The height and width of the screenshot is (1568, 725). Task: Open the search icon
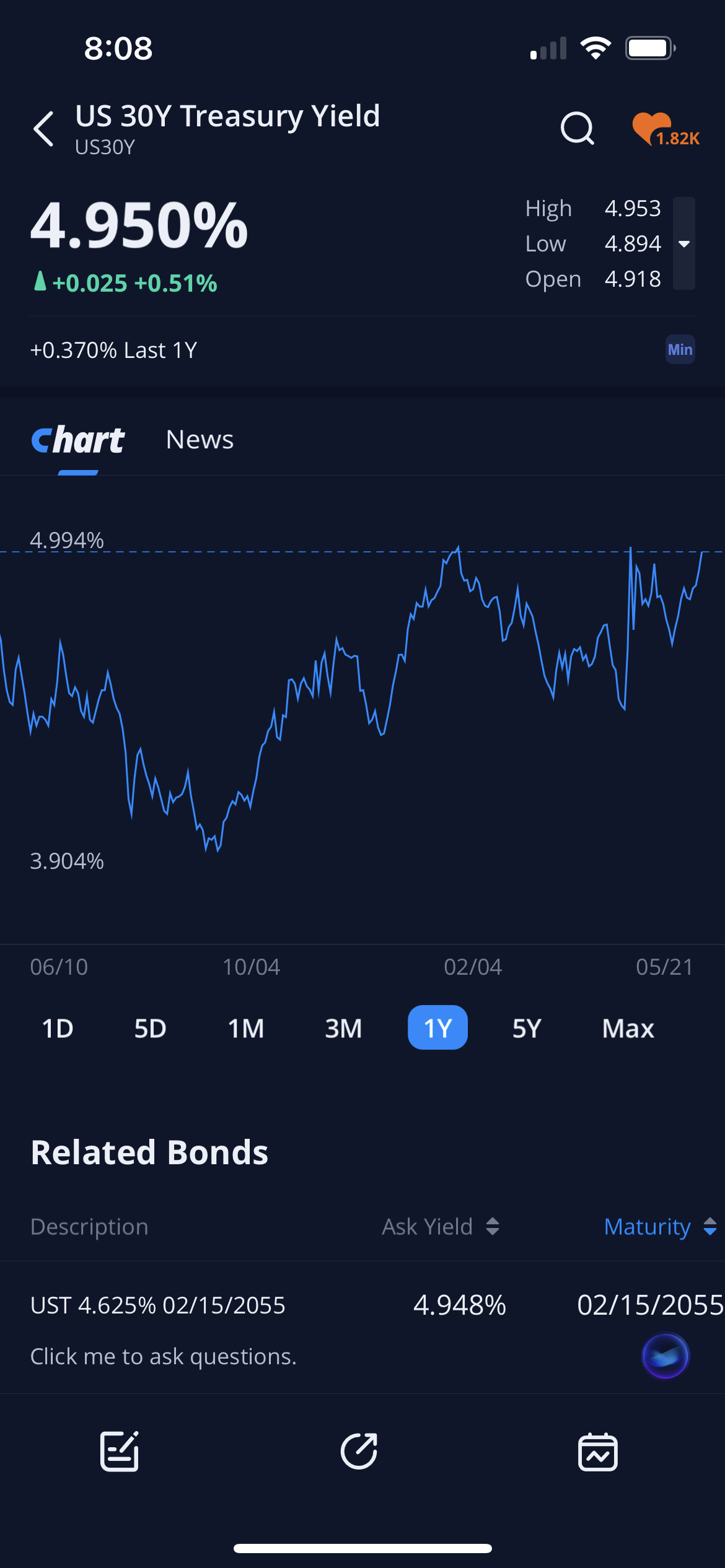[x=577, y=128]
